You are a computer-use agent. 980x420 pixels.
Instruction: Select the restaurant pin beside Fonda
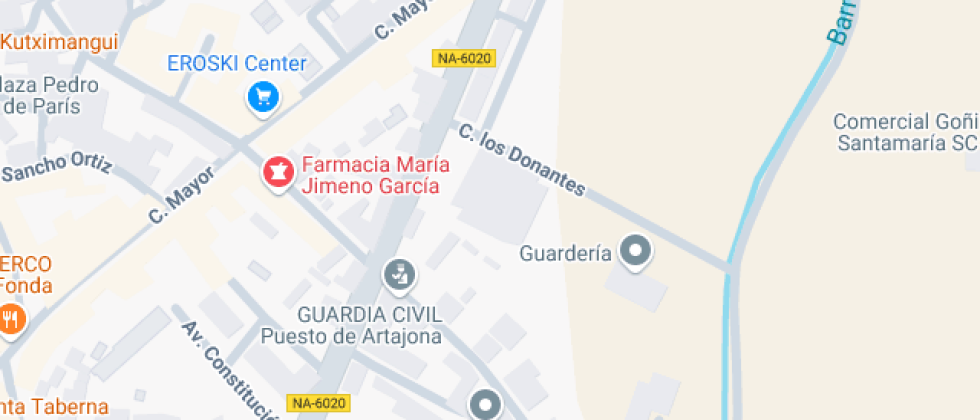click(12, 319)
